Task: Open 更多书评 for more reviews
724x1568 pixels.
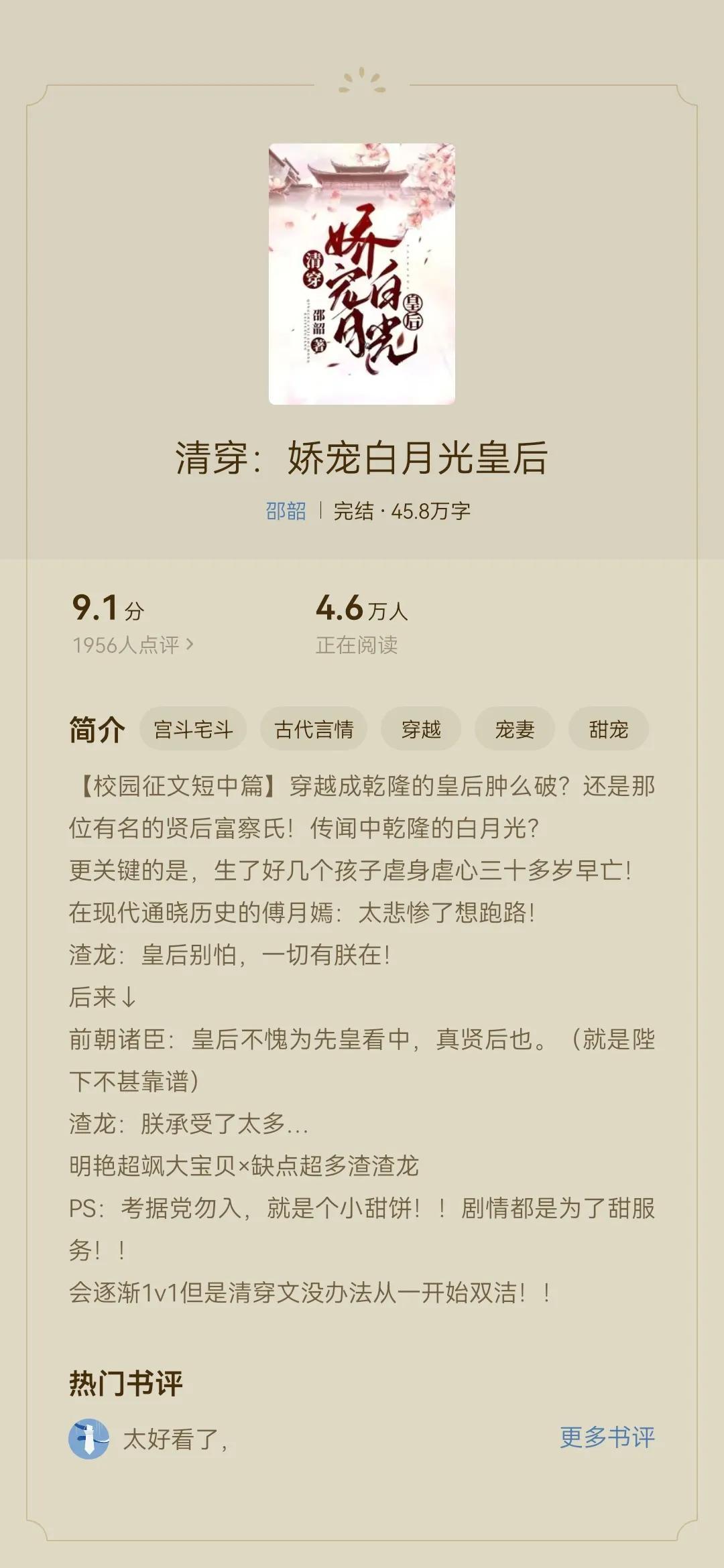Action: [x=607, y=1437]
